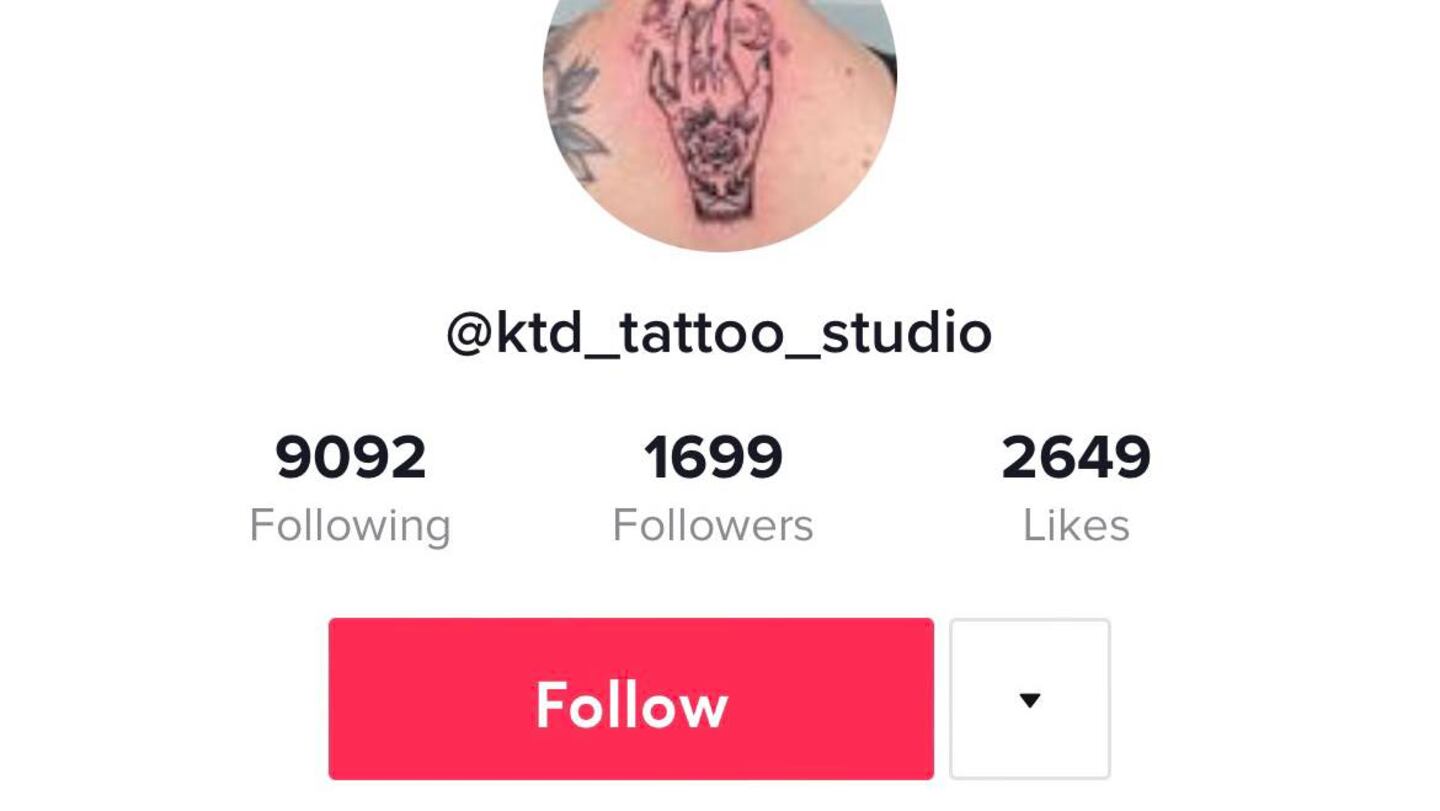The width and height of the screenshot is (1440, 811).
Task: Open the 1699 Followers list
Action: pos(712,487)
